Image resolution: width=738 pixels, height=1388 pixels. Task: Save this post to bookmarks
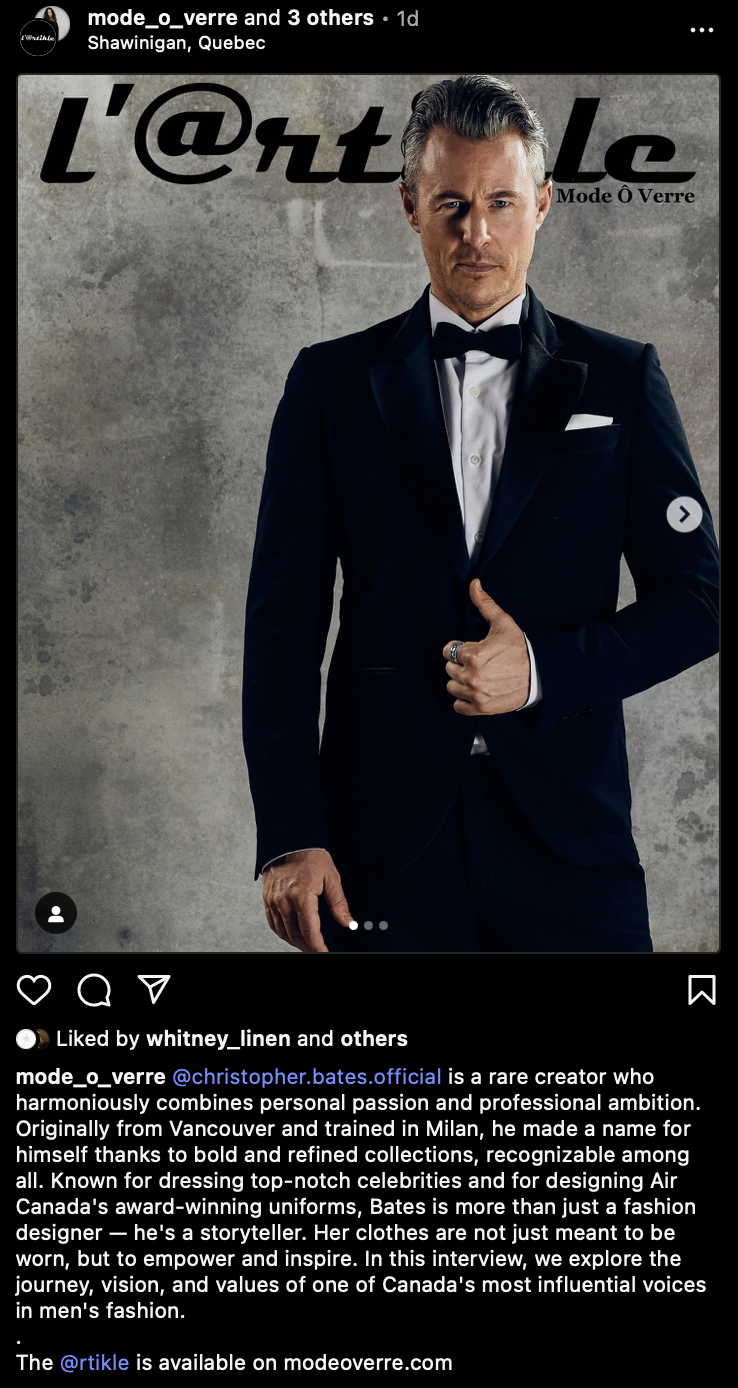[702, 990]
